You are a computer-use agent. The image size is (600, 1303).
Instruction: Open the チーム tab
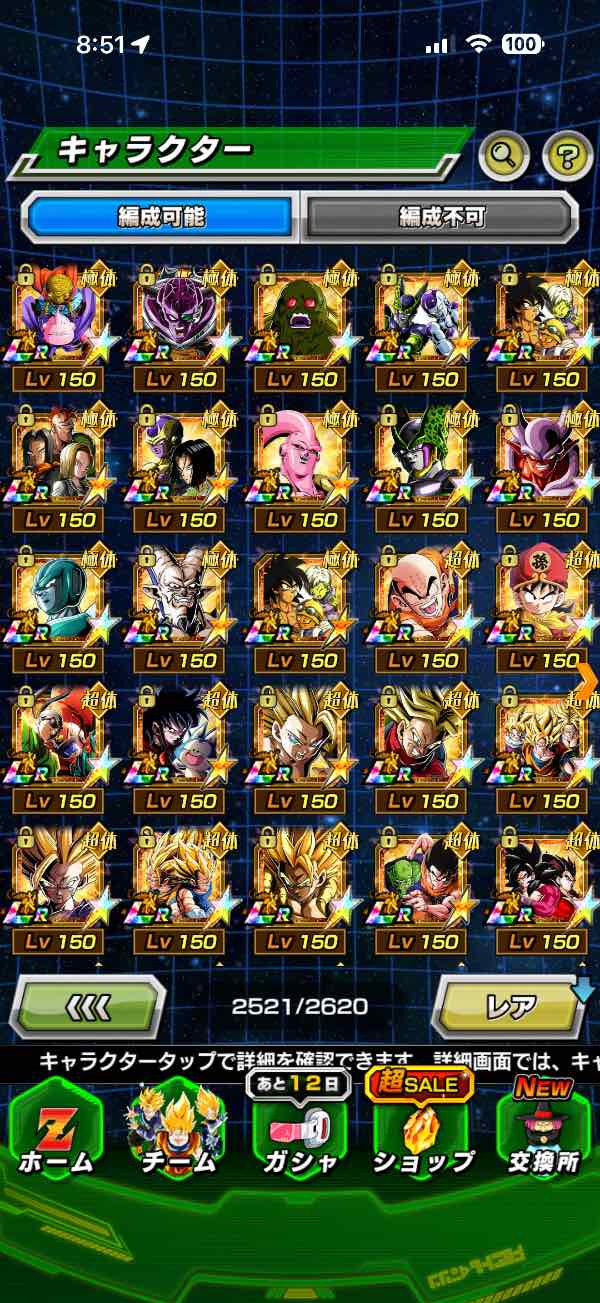coord(178,1128)
